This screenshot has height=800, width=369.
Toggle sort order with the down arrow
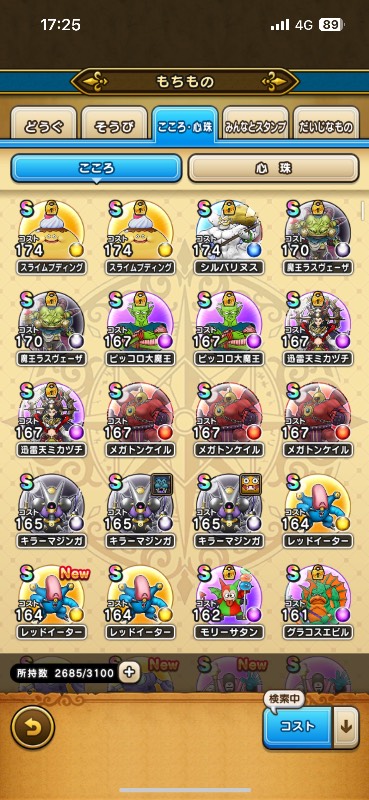pyautogui.click(x=346, y=727)
